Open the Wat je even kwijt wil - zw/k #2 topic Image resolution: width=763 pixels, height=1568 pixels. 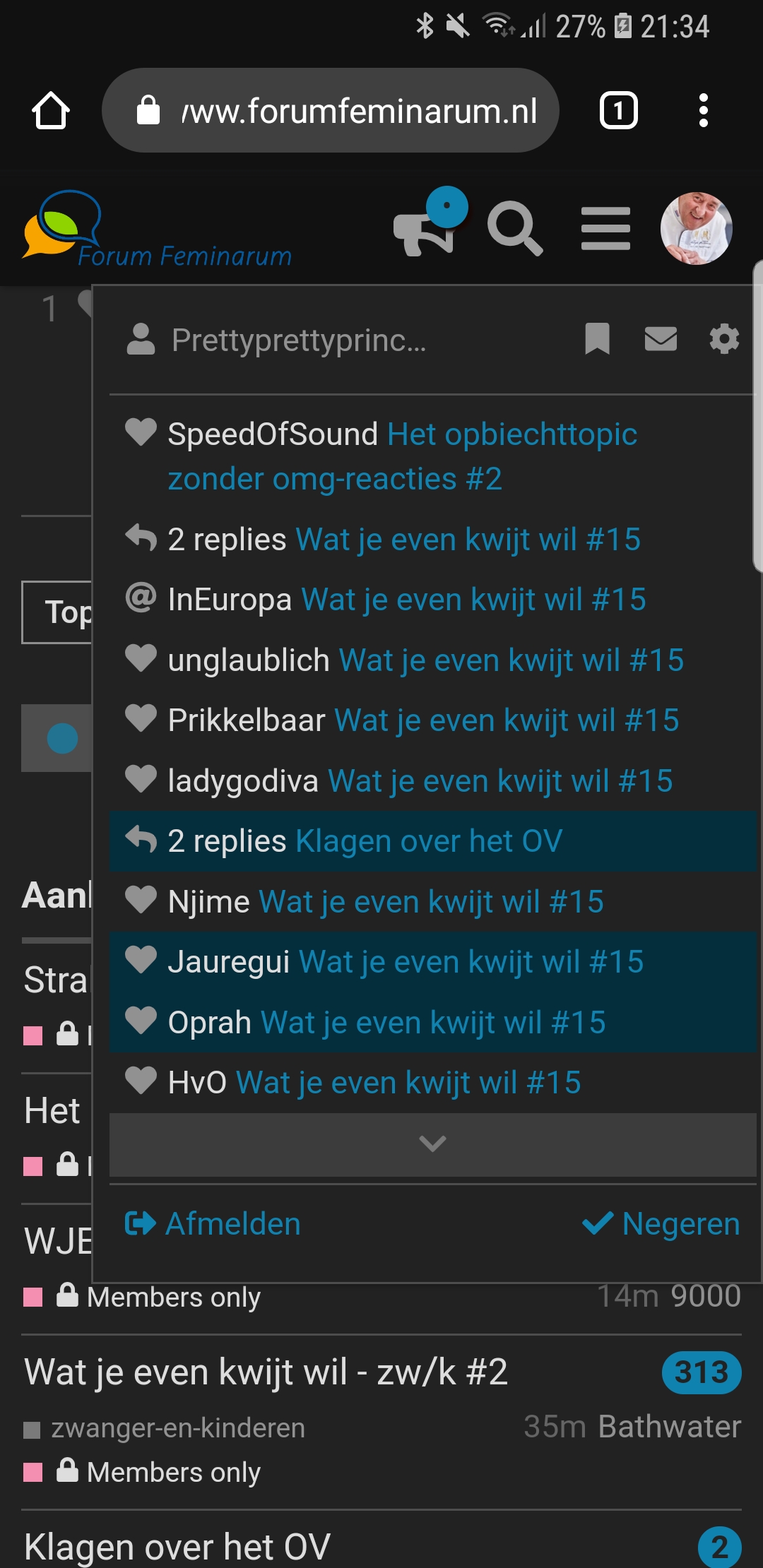coord(266,1372)
